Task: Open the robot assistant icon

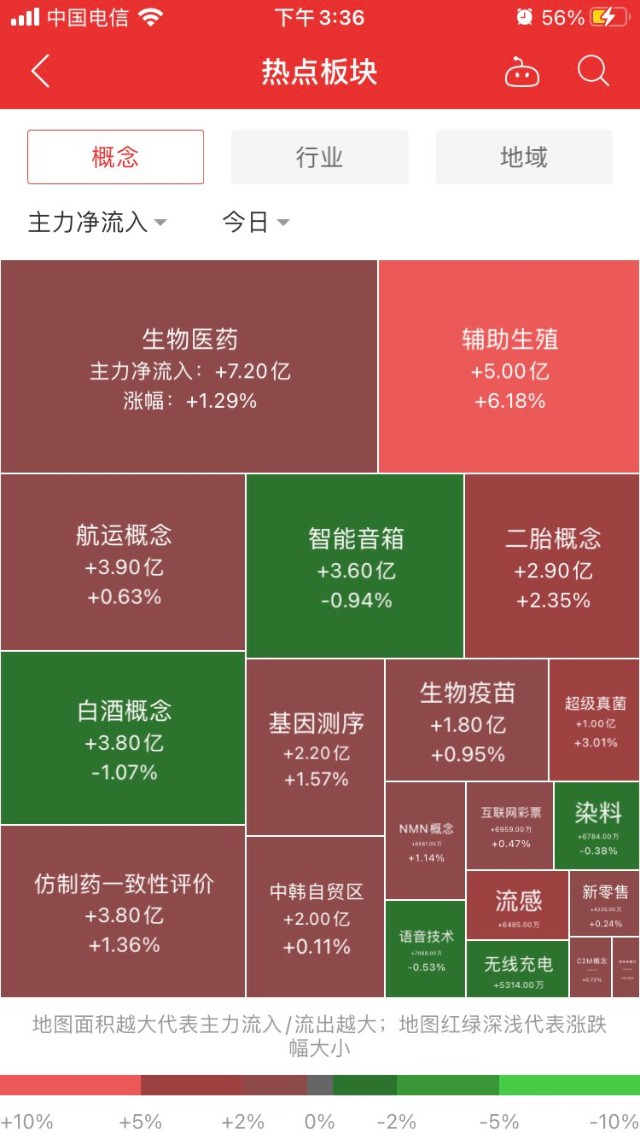Action: [x=522, y=72]
